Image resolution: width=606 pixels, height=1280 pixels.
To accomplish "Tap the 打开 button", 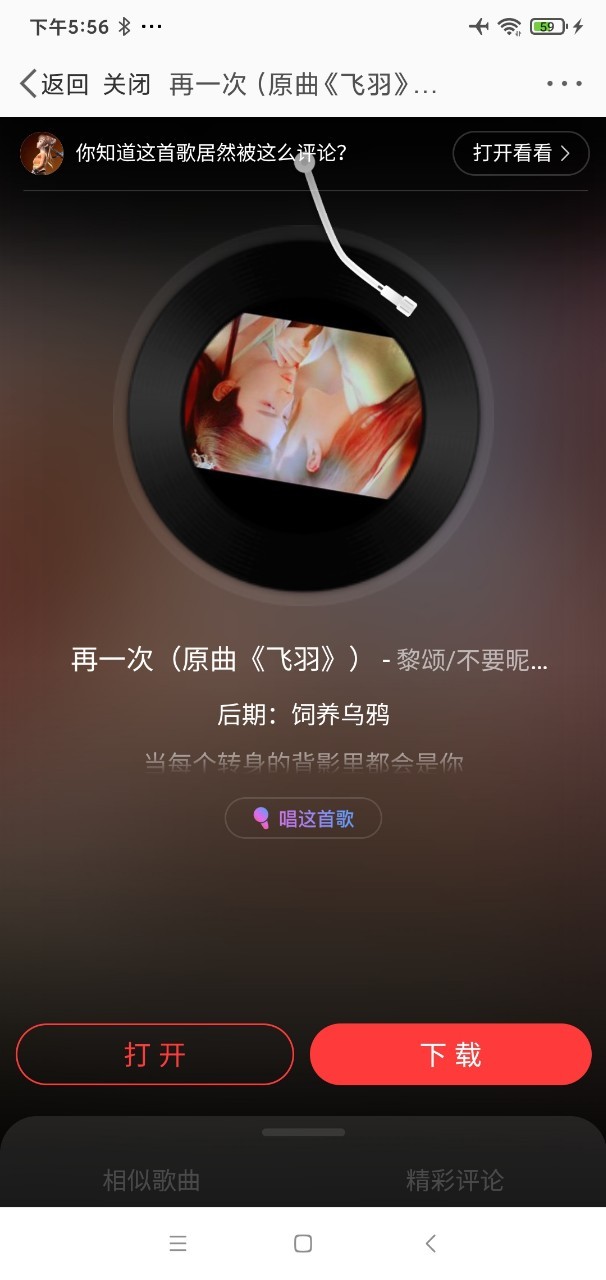I will coord(155,1054).
